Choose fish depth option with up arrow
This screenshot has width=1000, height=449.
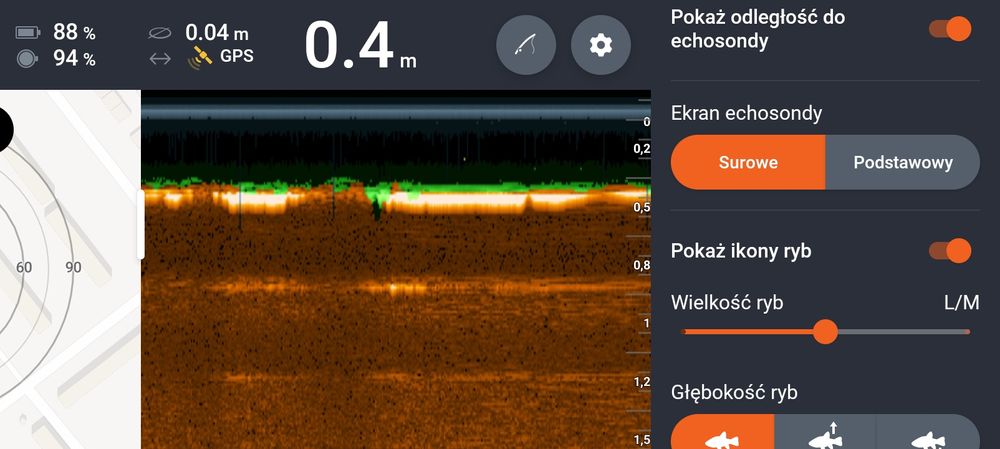[x=825, y=435]
